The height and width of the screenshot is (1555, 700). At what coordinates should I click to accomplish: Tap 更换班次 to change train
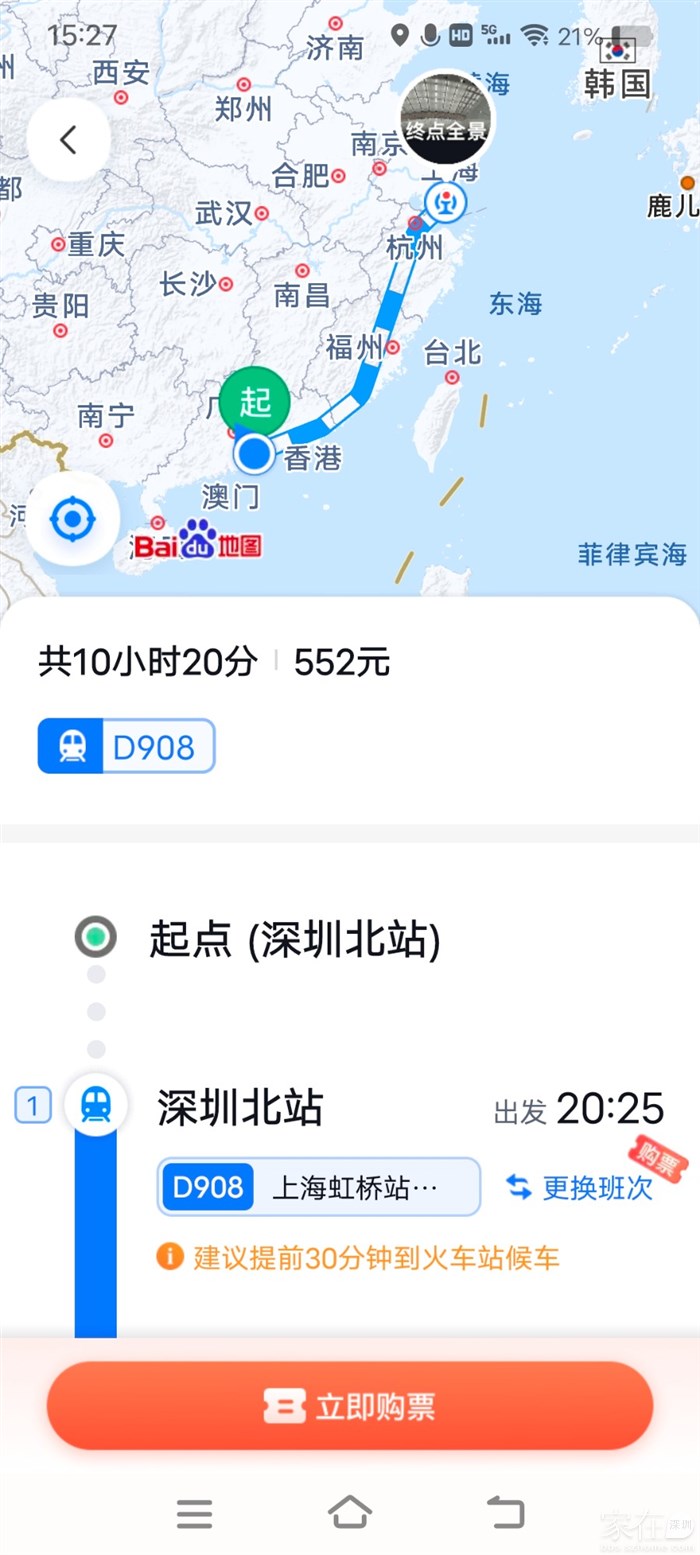580,1187
